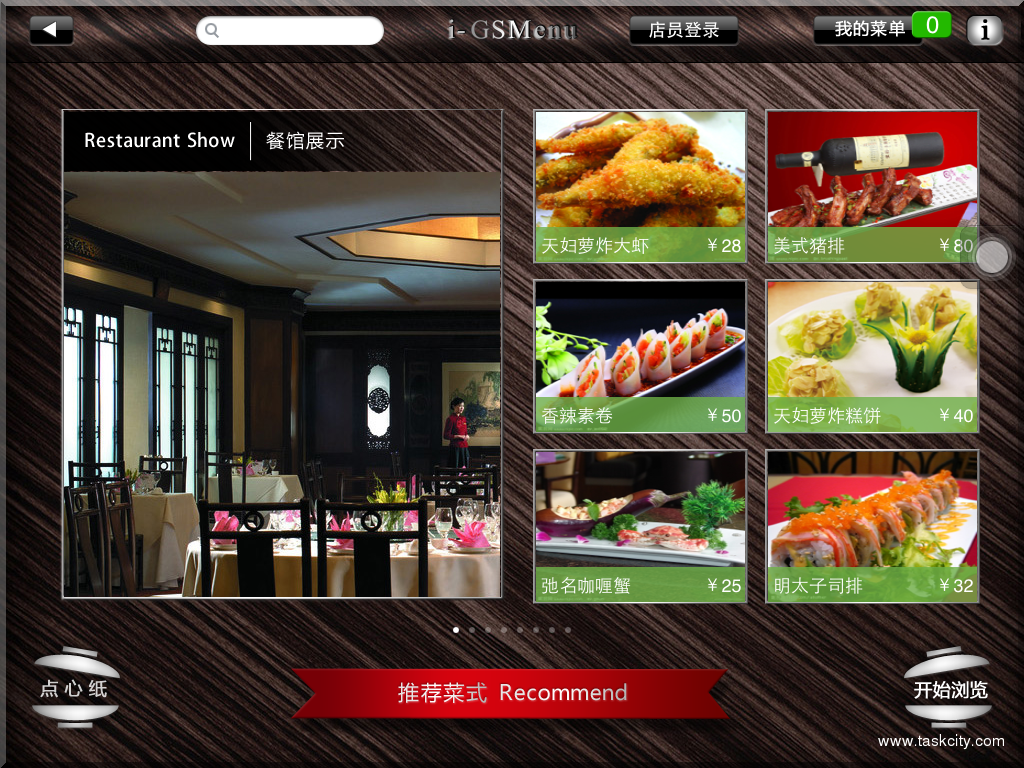Select the 美式猪排 dish card
The height and width of the screenshot is (768, 1024).
[x=872, y=186]
